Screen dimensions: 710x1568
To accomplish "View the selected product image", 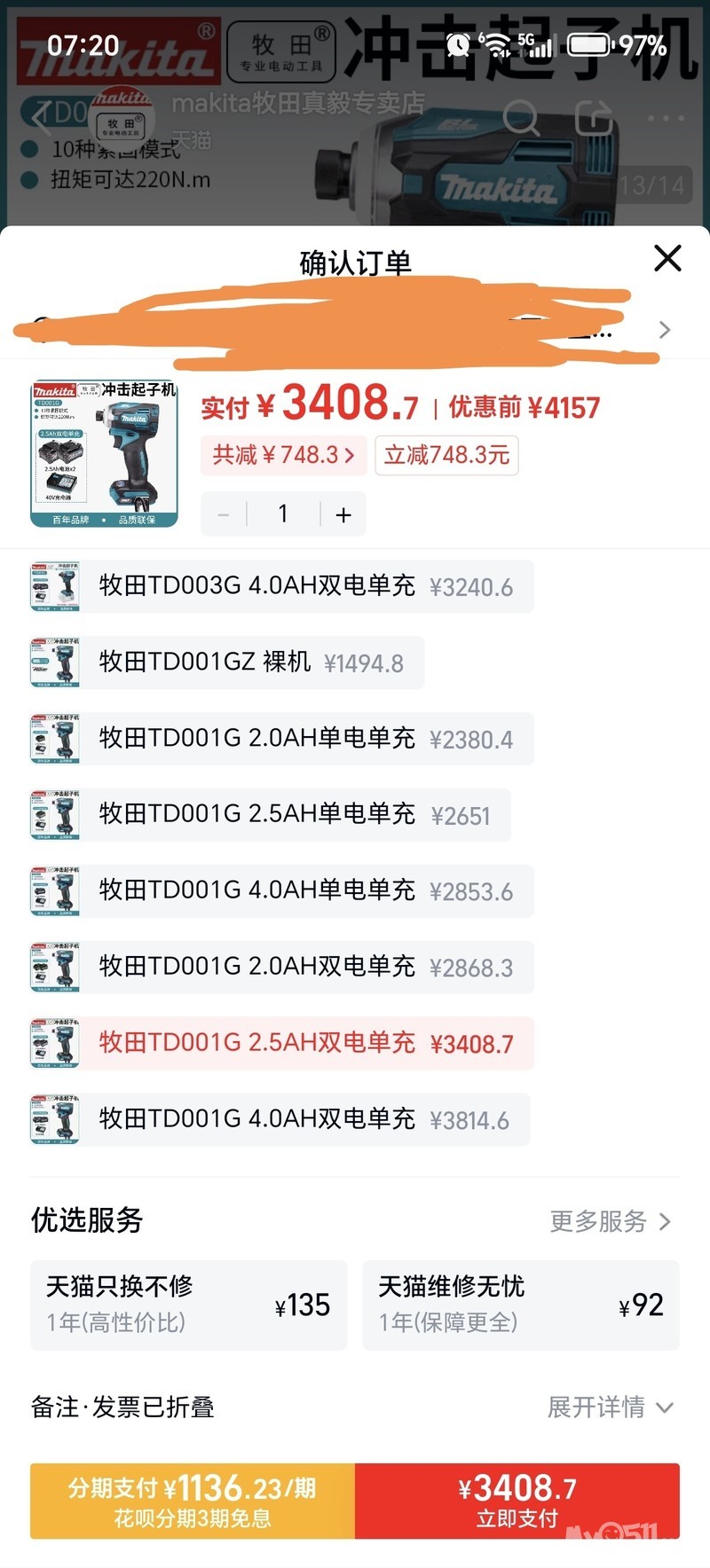I will point(104,454).
